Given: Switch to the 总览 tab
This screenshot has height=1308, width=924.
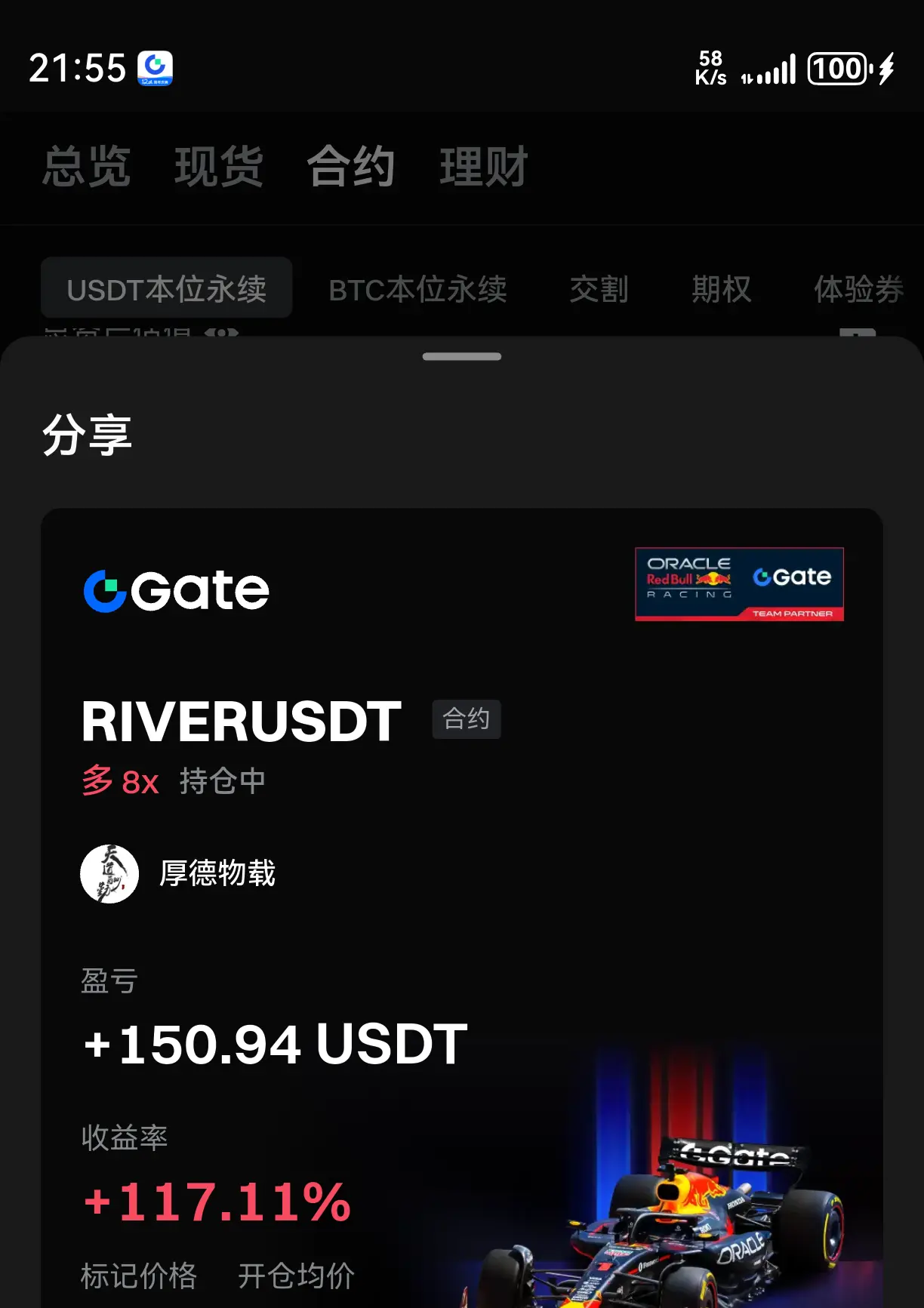Looking at the screenshot, I should tap(87, 167).
